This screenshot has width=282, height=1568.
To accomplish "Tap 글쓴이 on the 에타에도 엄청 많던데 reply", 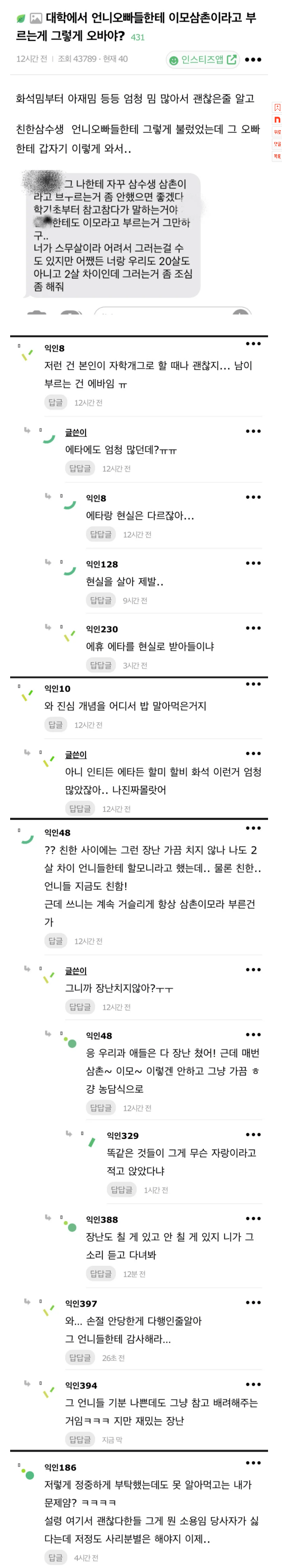I will point(76,432).
